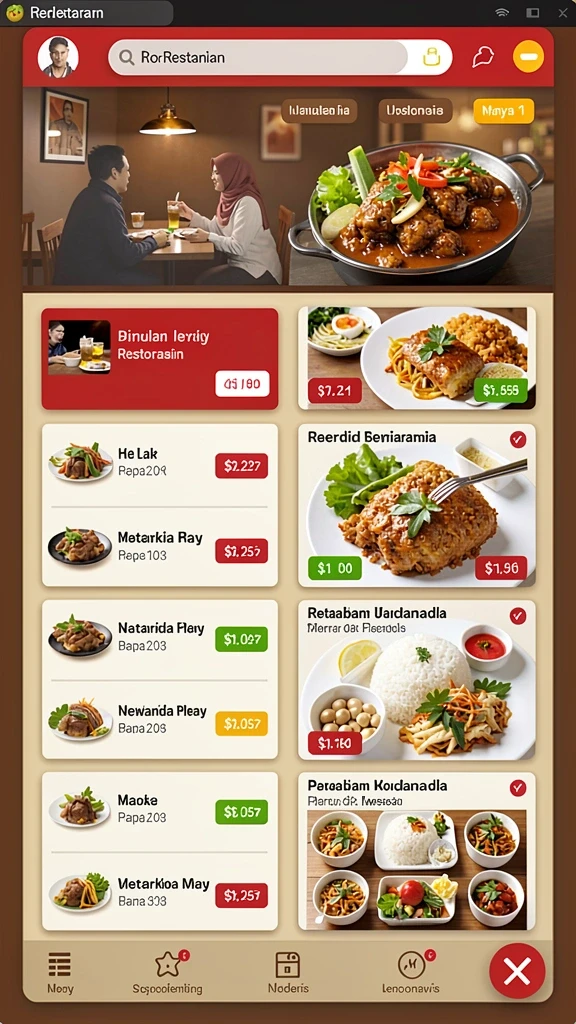Open the Metarkioa May item
This screenshot has height=1024, width=576.
[x=160, y=893]
